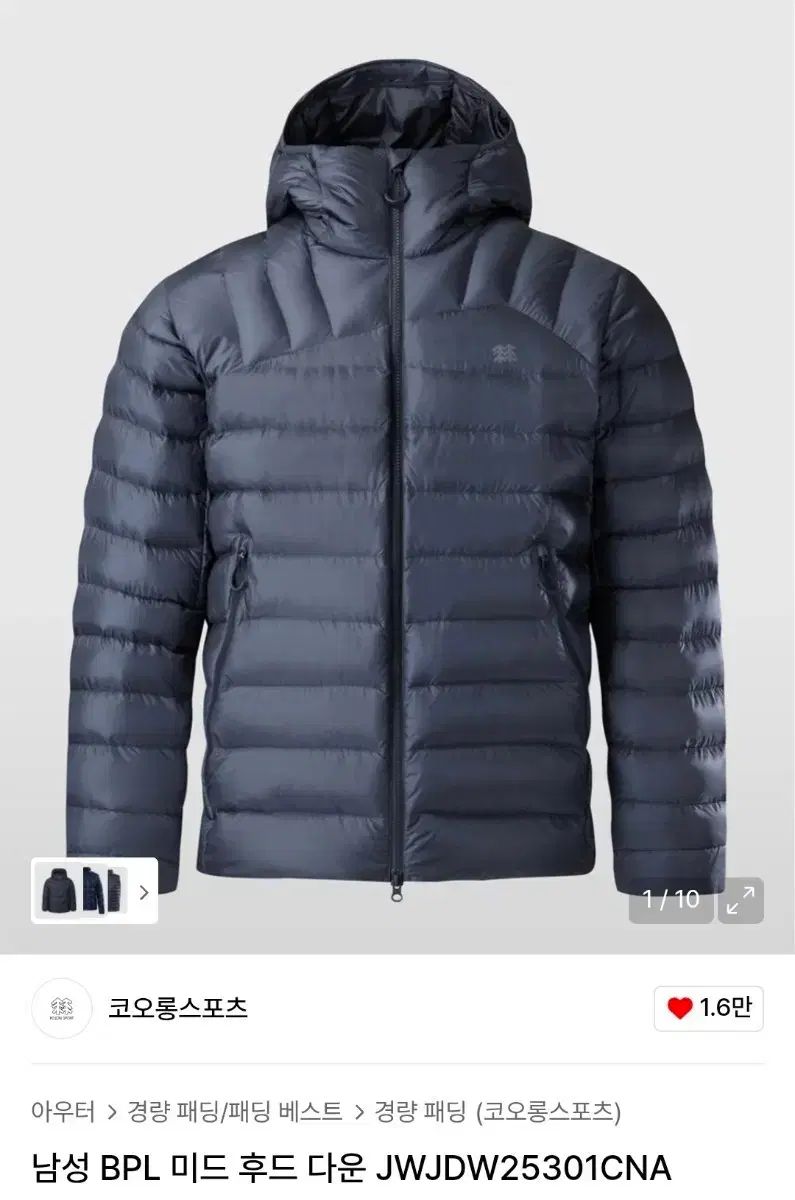Expand the product image to fullscreen

[x=740, y=900]
